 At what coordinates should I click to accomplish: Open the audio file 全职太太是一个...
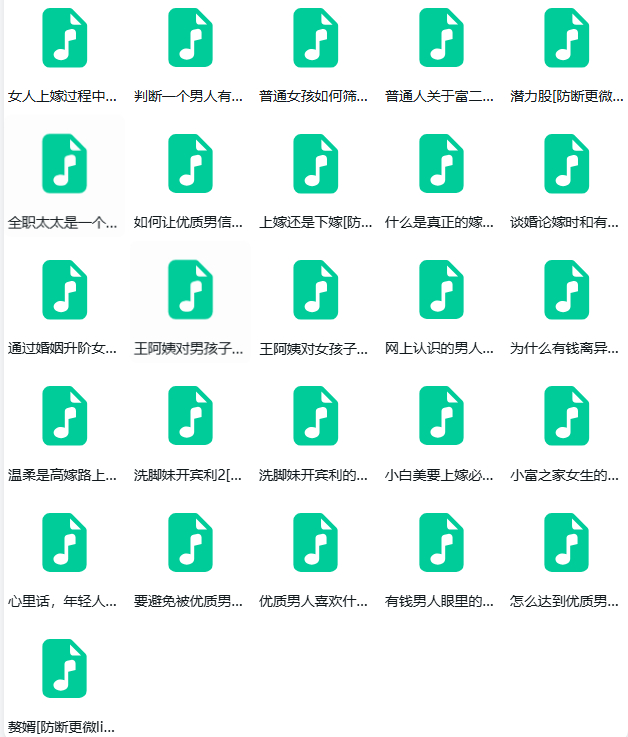point(64,164)
